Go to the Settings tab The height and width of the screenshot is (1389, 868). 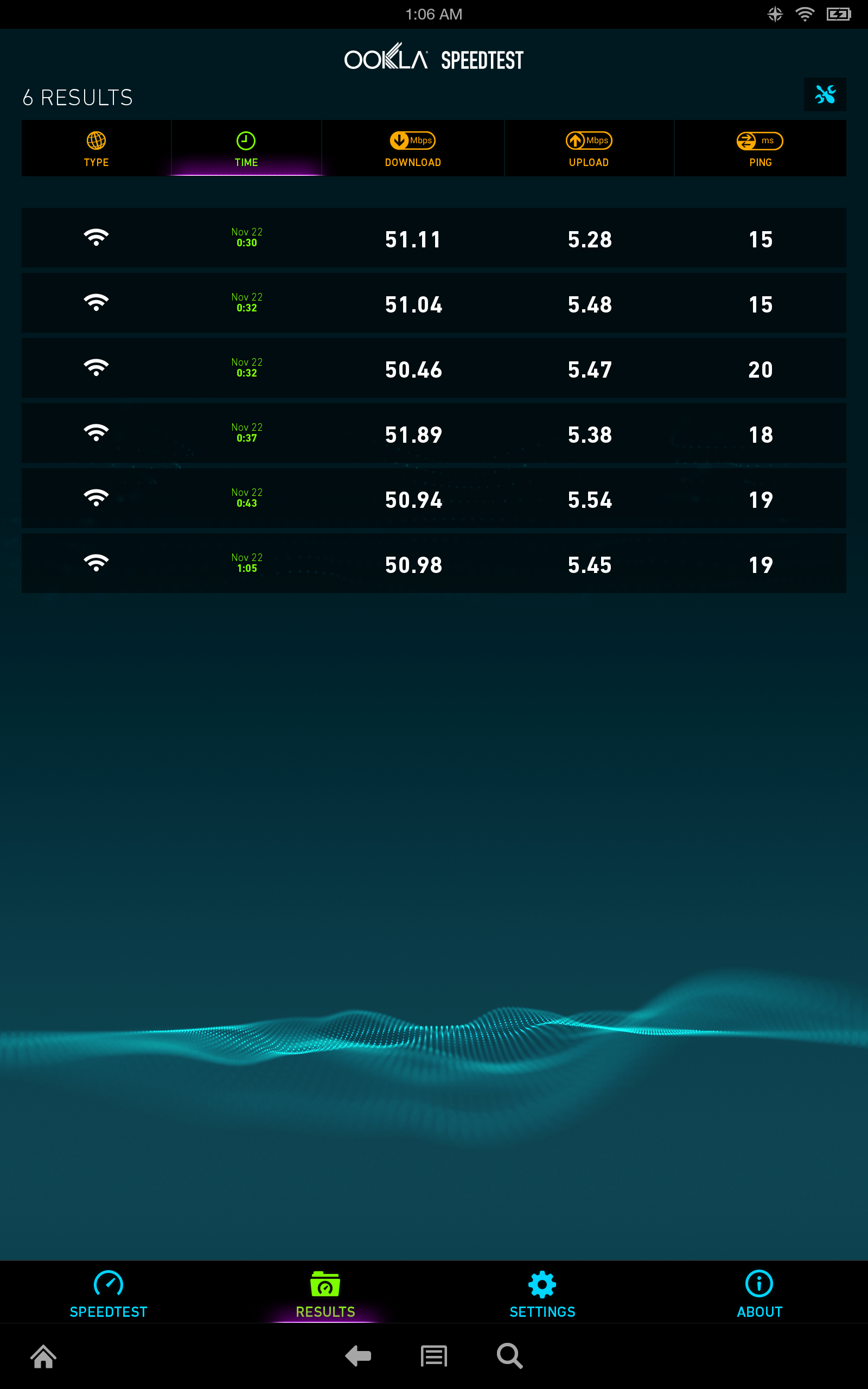coord(542,1294)
